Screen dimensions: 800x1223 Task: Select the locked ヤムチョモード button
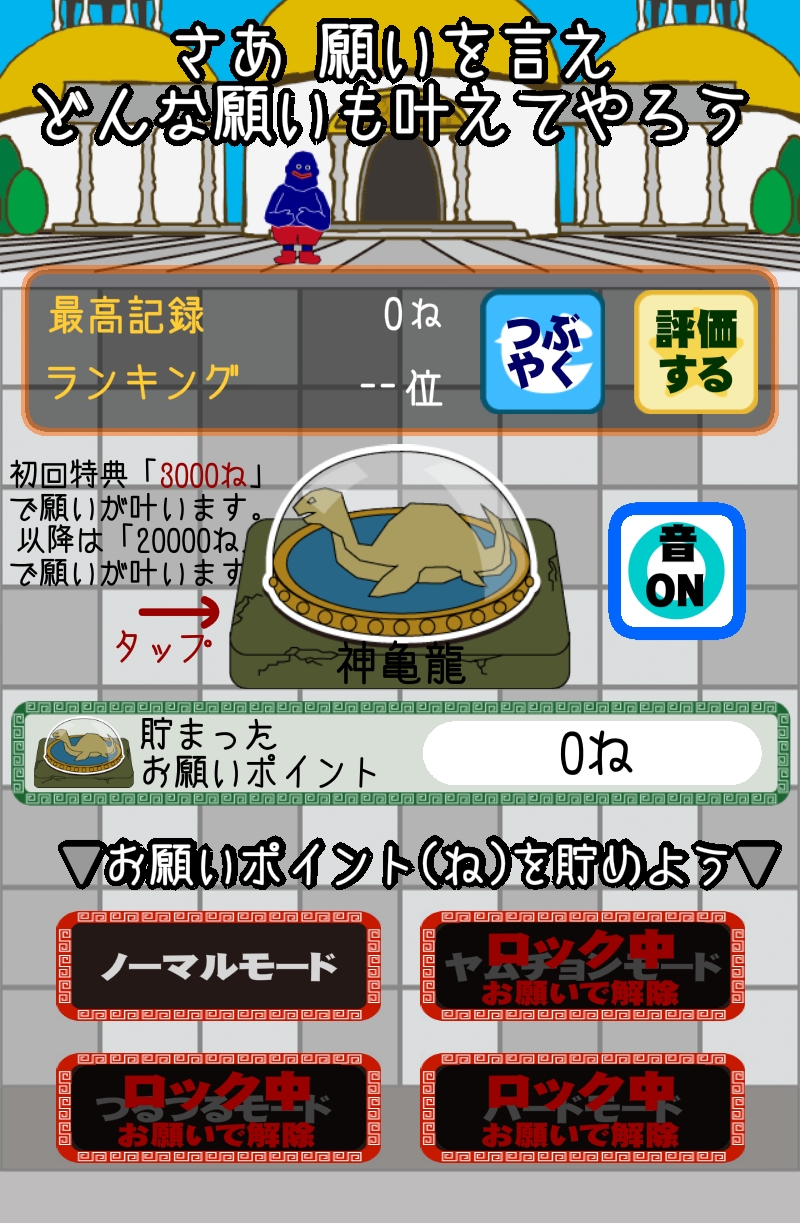(x=582, y=966)
